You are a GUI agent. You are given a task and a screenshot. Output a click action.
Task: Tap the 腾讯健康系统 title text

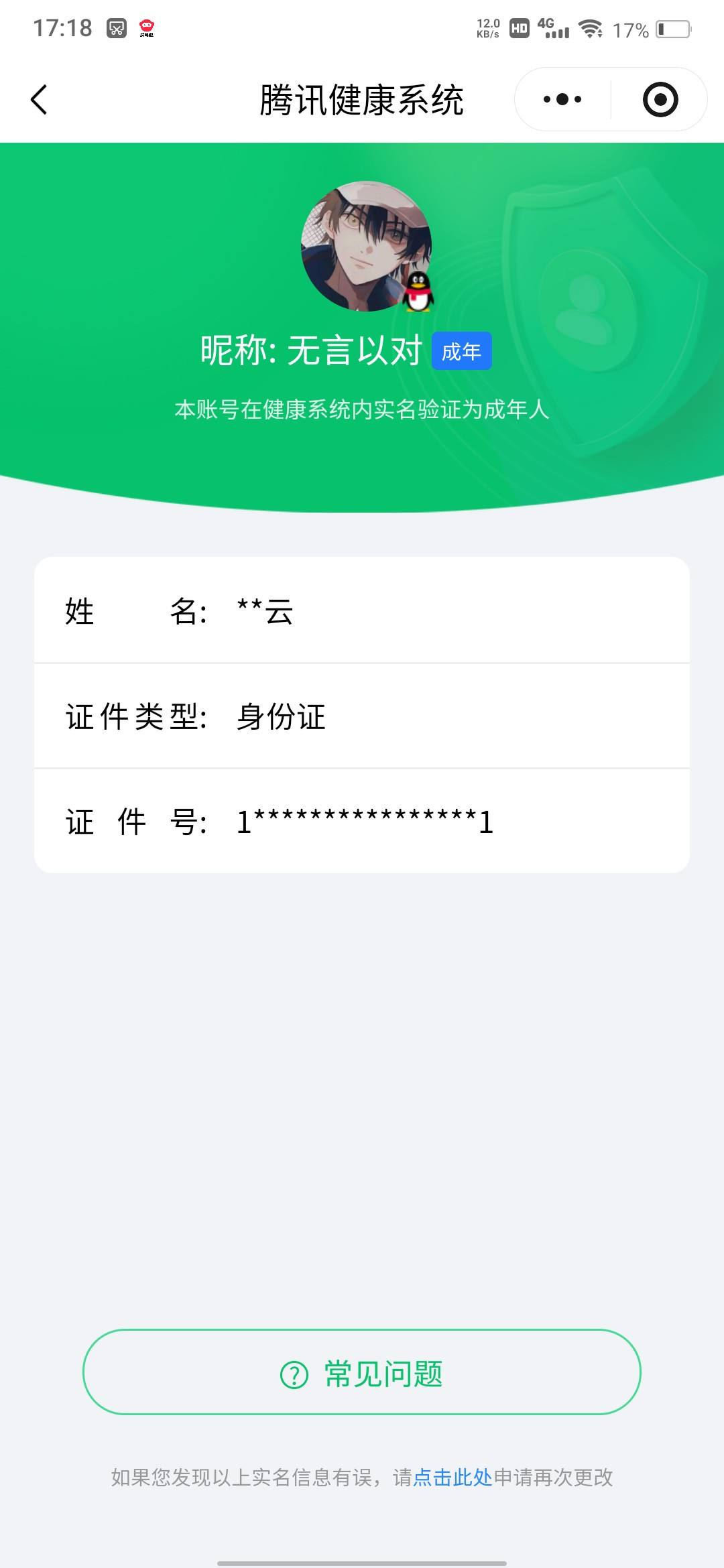coord(362,99)
